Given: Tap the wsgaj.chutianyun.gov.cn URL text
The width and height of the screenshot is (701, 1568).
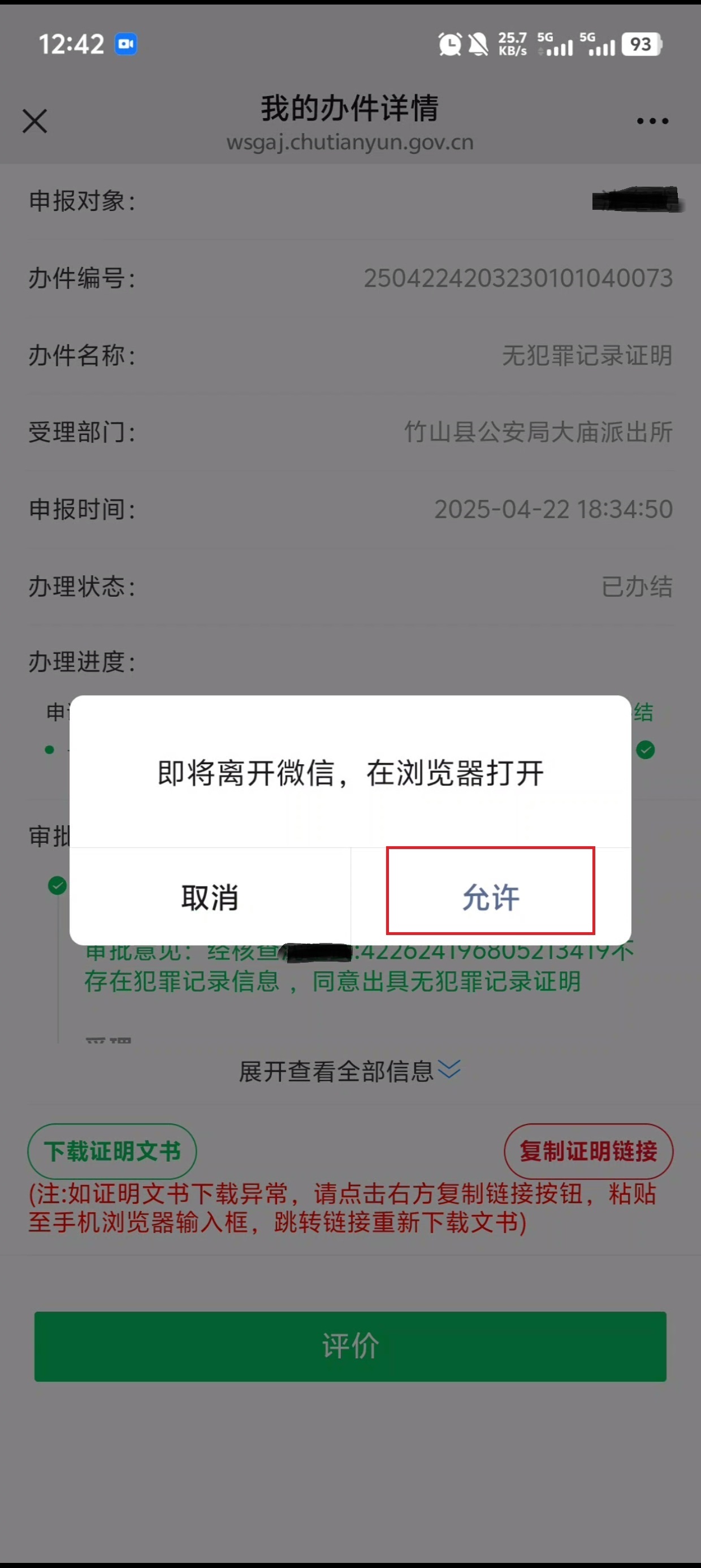Looking at the screenshot, I should (350, 144).
